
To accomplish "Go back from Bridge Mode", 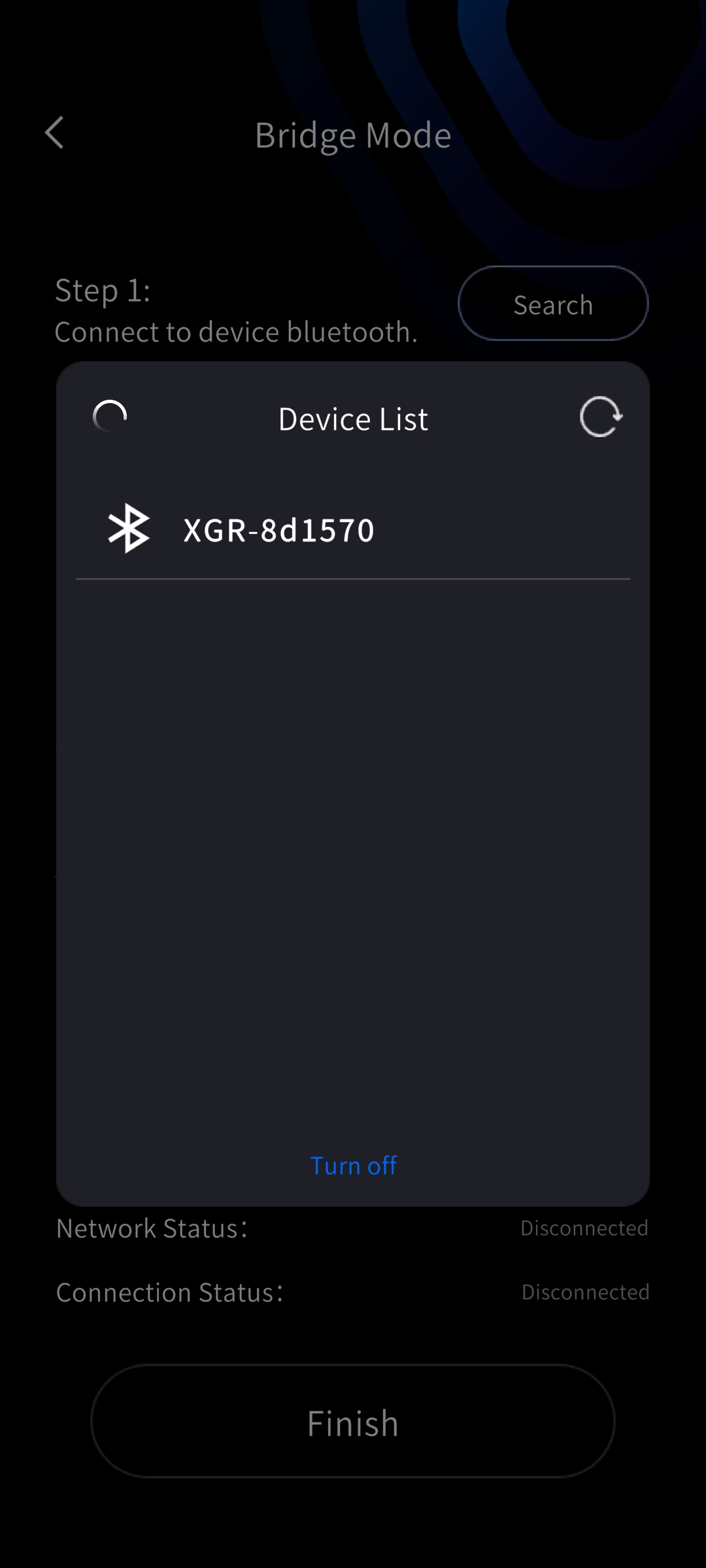I will (x=54, y=133).
